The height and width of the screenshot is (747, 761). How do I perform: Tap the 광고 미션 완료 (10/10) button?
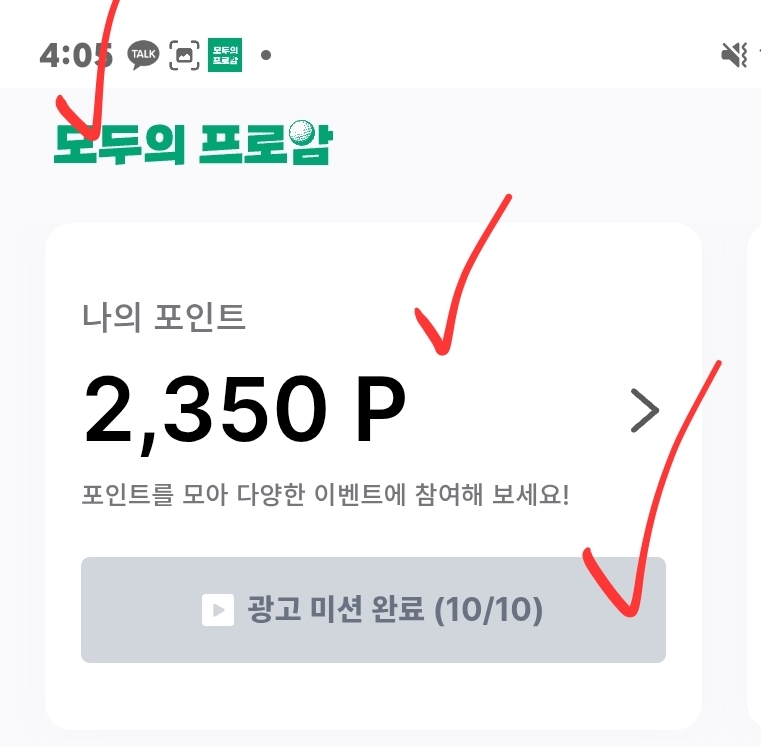click(x=373, y=609)
